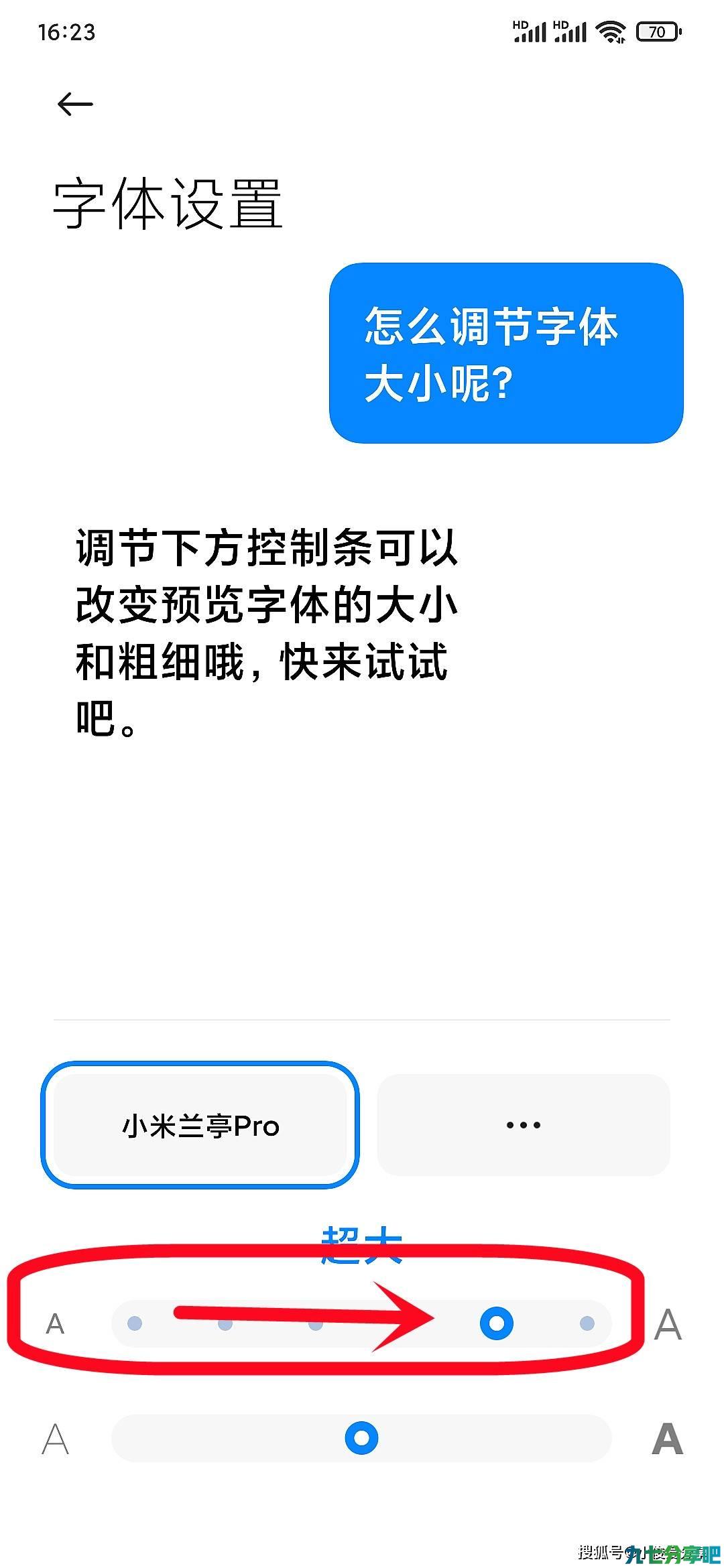Select the 小米兰亭Pro font

(x=200, y=1126)
